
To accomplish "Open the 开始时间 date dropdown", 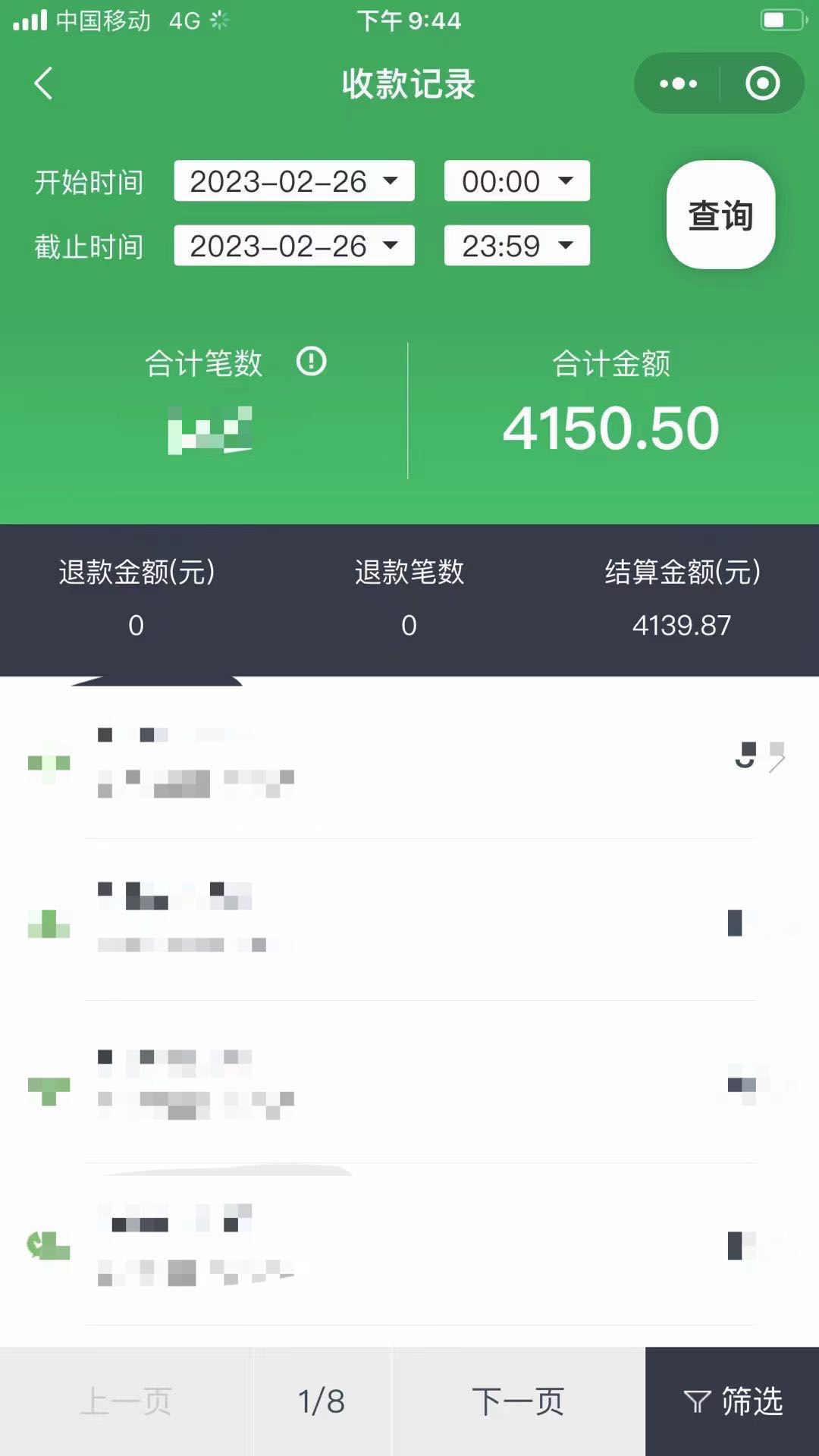I will point(294,181).
